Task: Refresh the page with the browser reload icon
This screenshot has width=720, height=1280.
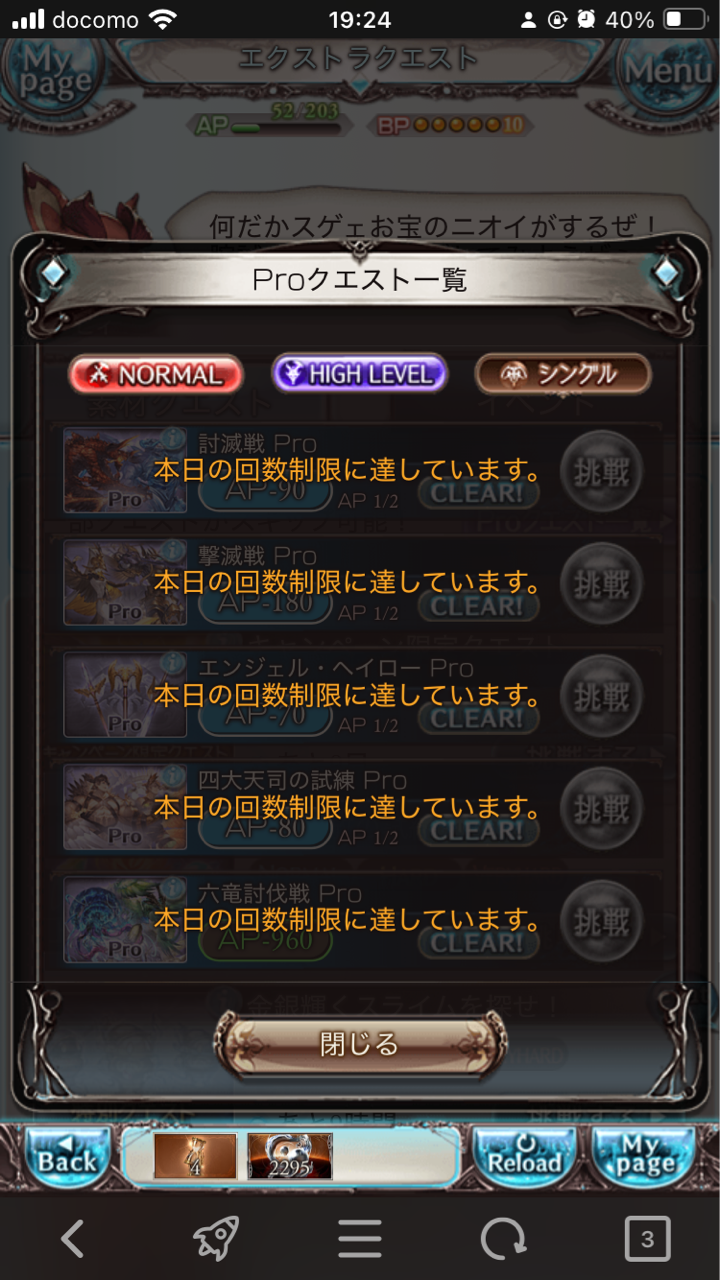Action: point(502,1240)
